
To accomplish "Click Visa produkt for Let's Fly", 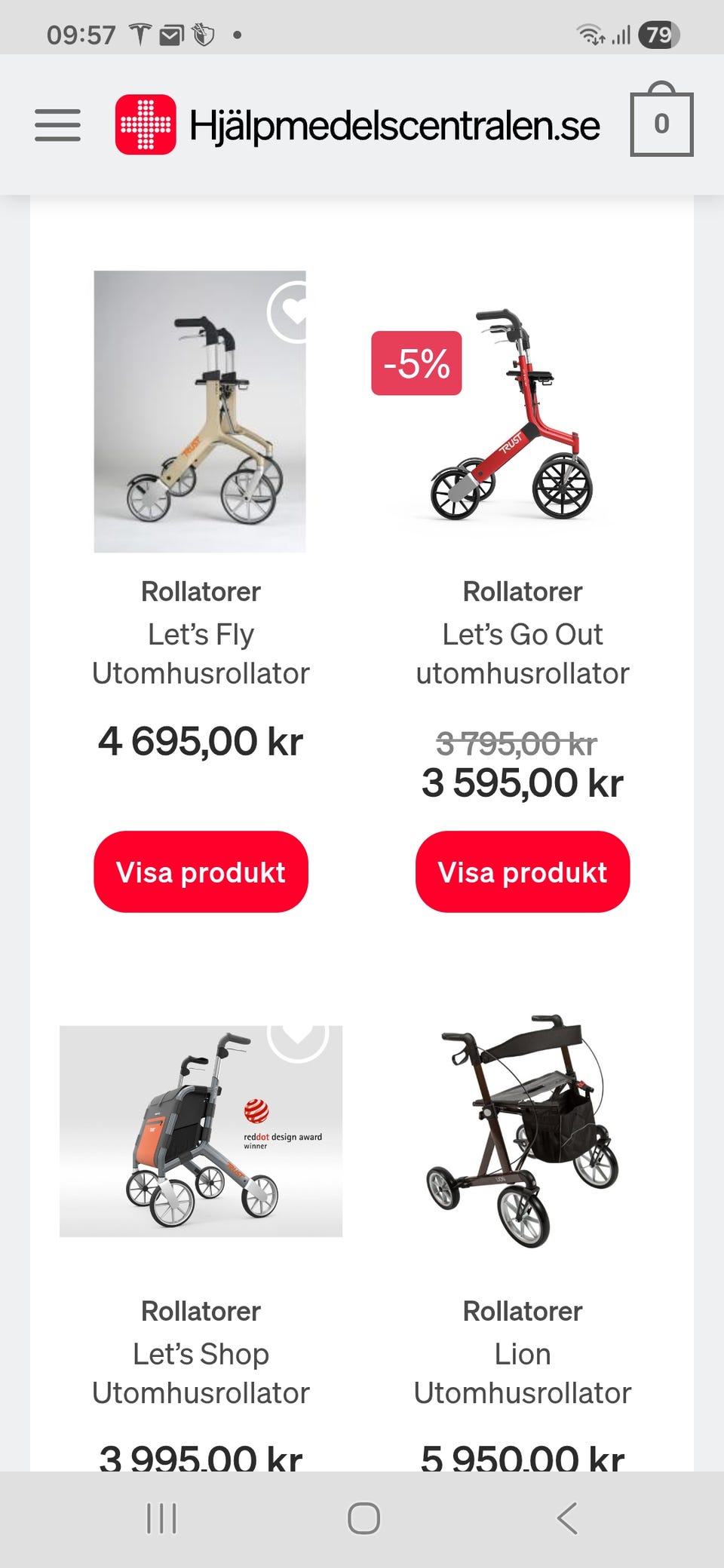I will tap(200, 872).
